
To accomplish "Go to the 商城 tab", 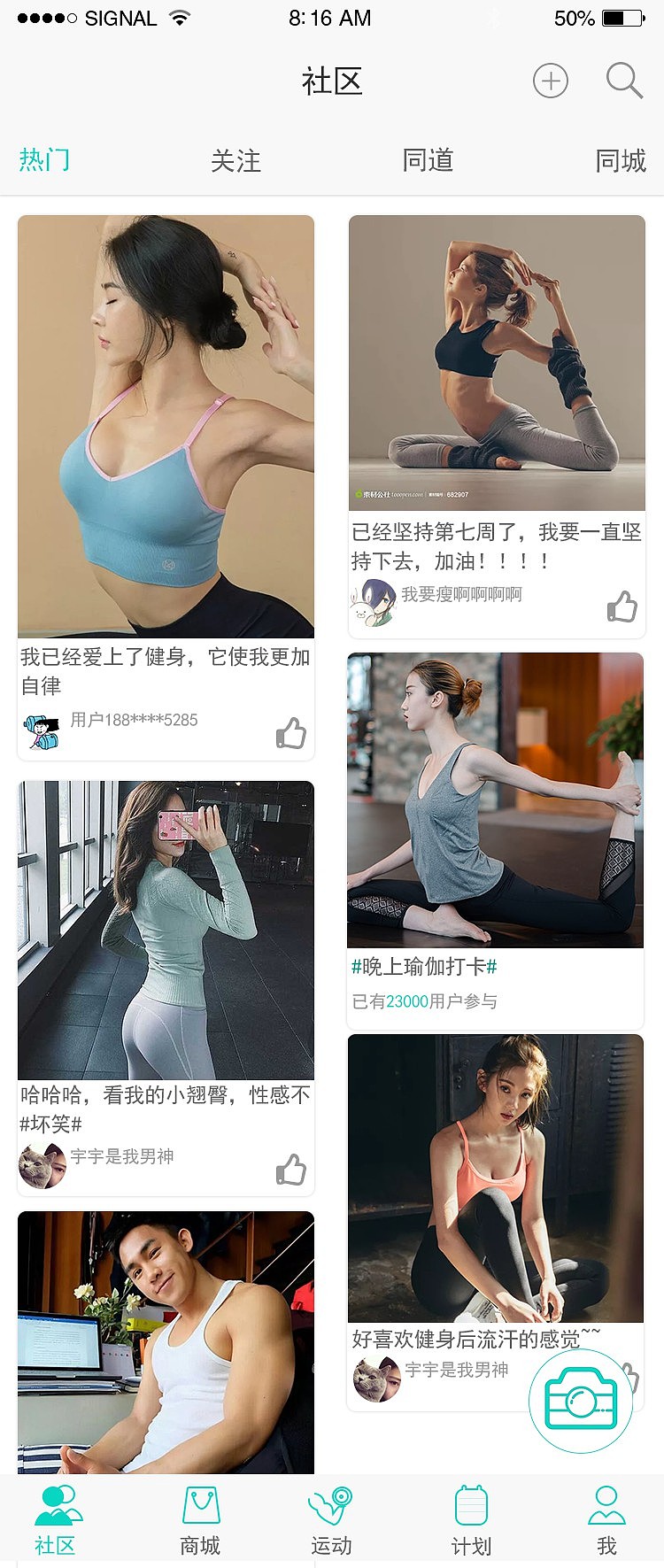I will [200, 1519].
